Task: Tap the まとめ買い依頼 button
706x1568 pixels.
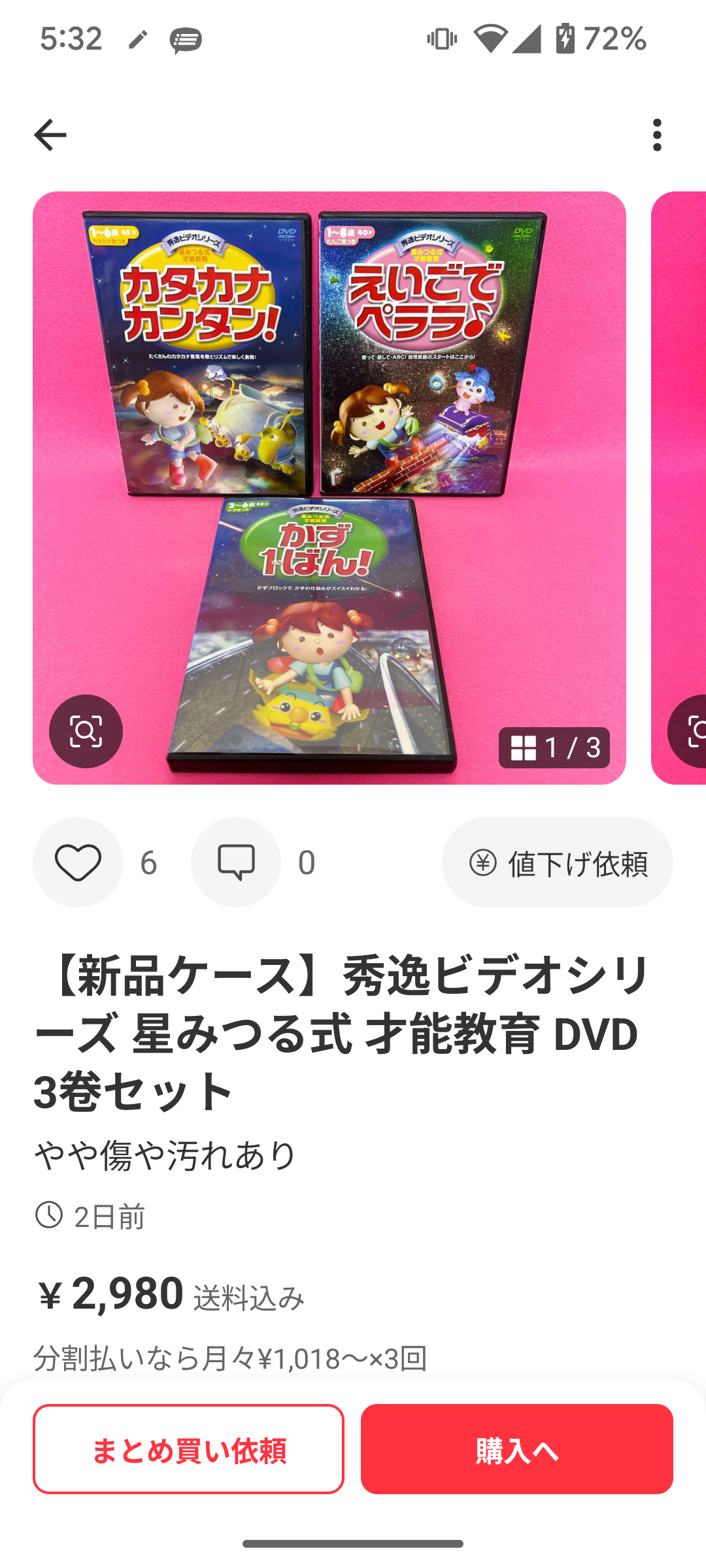Action: click(x=188, y=1449)
